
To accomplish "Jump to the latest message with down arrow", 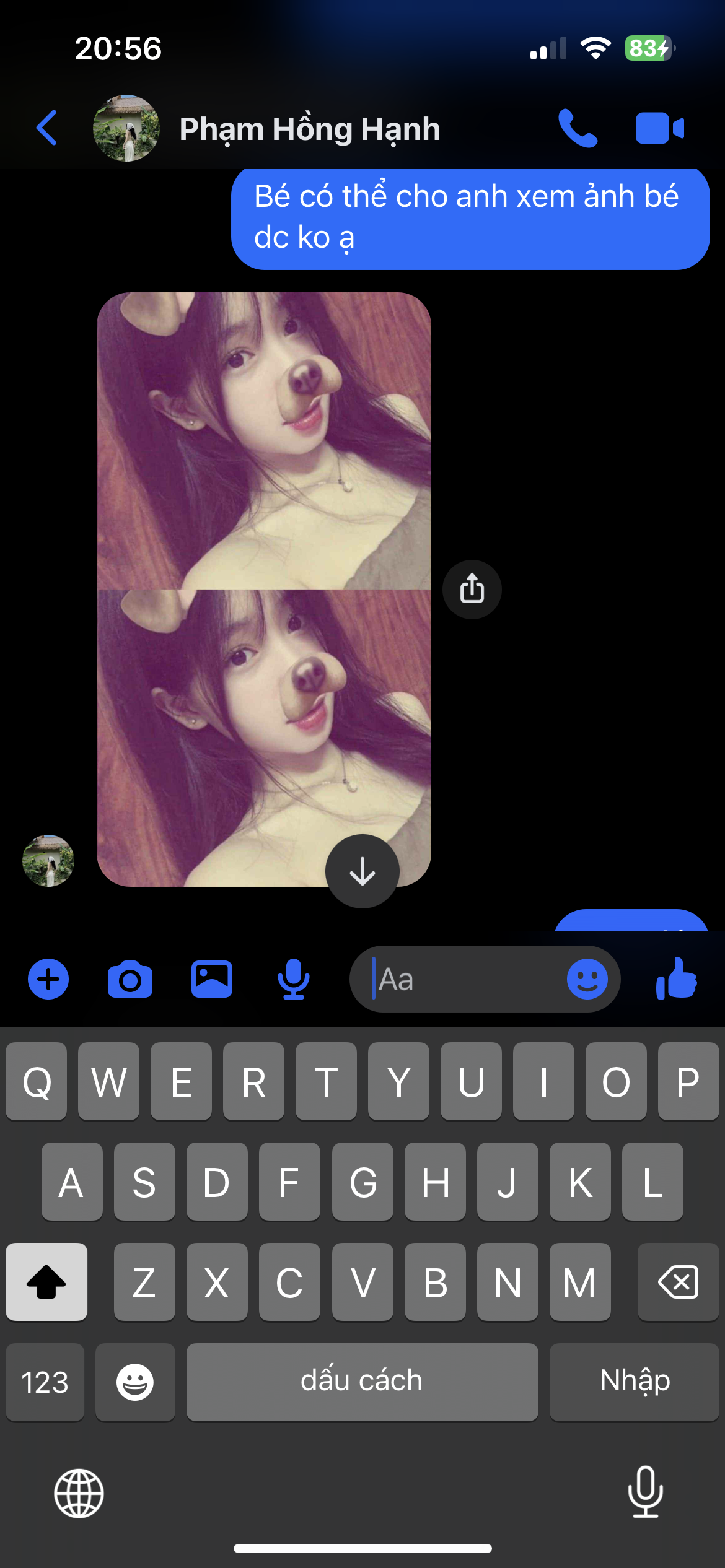I will coord(362,871).
